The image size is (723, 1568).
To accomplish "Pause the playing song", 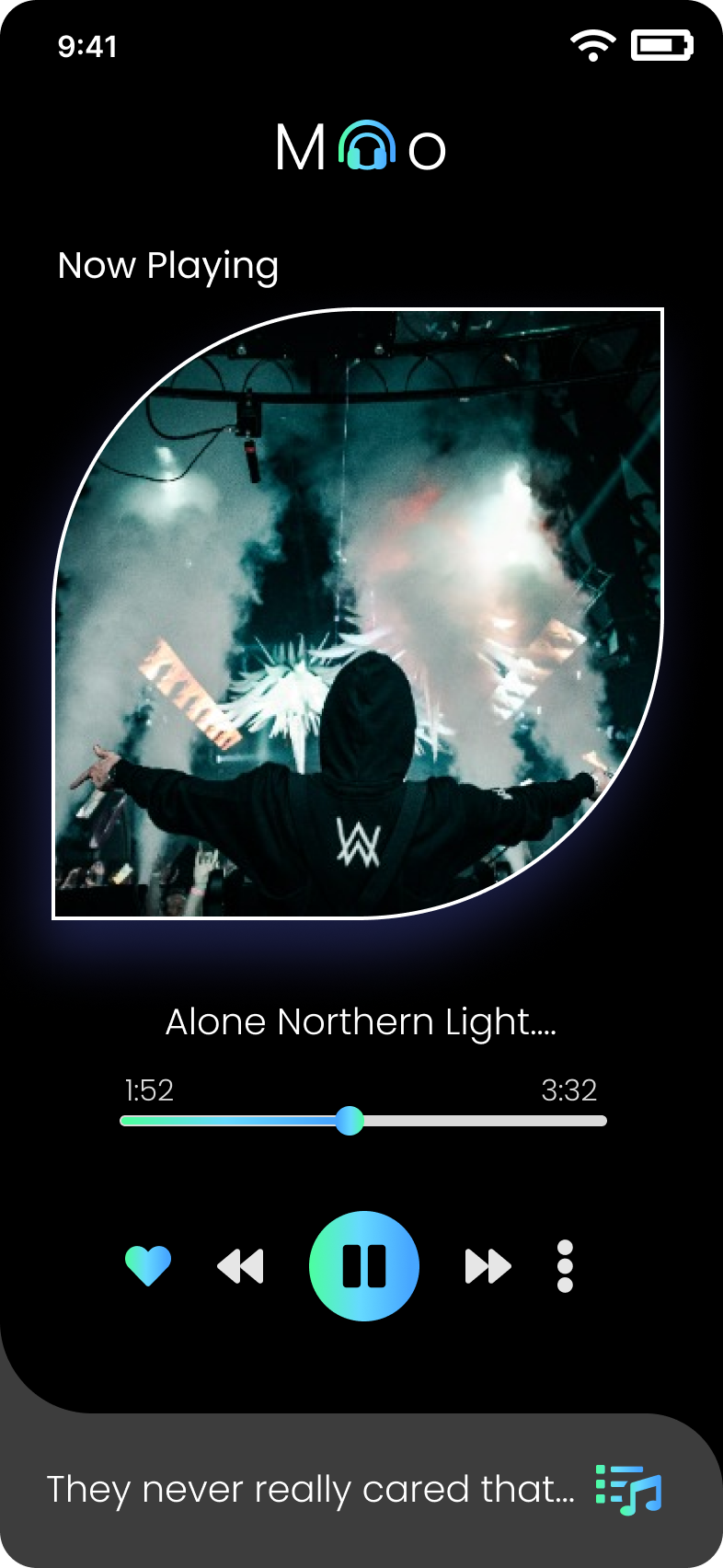I will pyautogui.click(x=364, y=1266).
